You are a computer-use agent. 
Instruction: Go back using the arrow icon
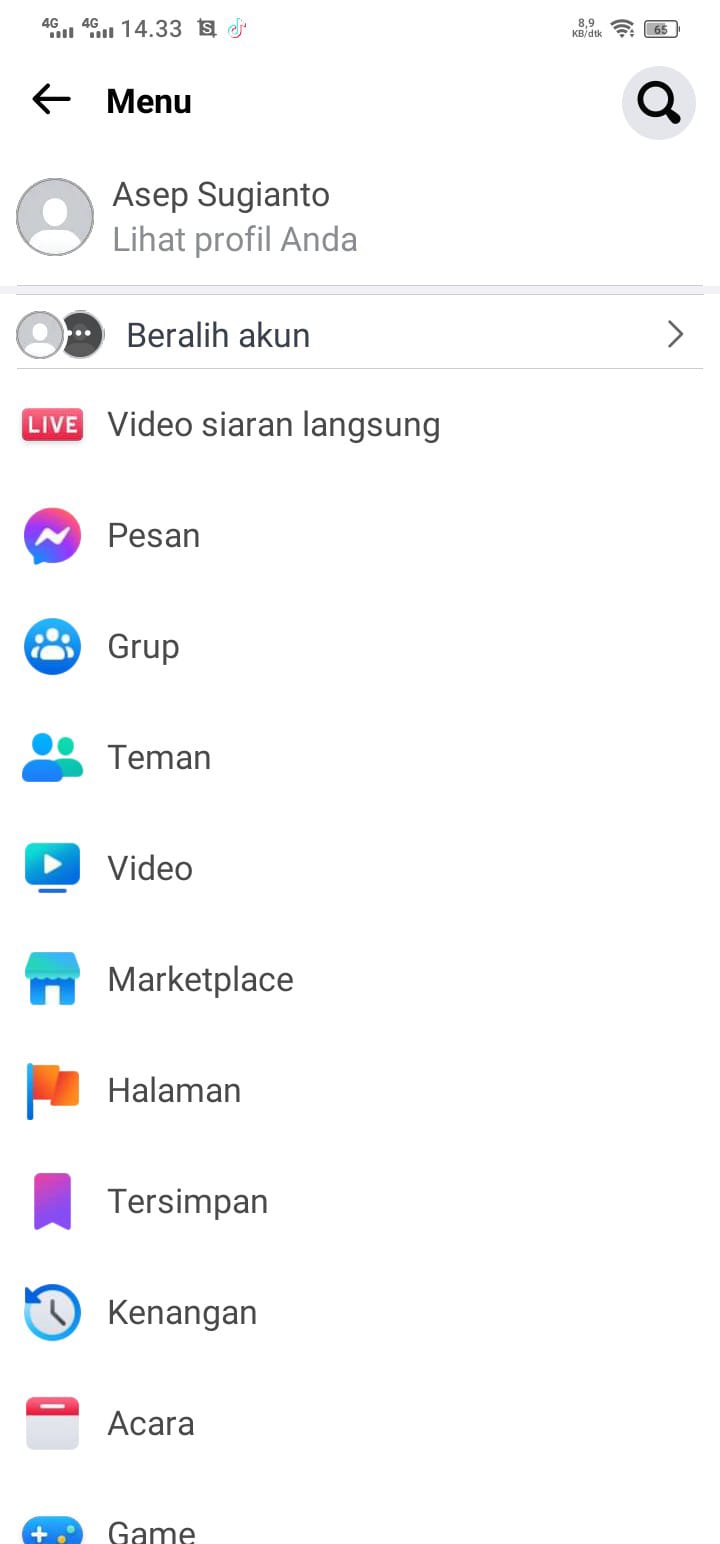(x=51, y=99)
